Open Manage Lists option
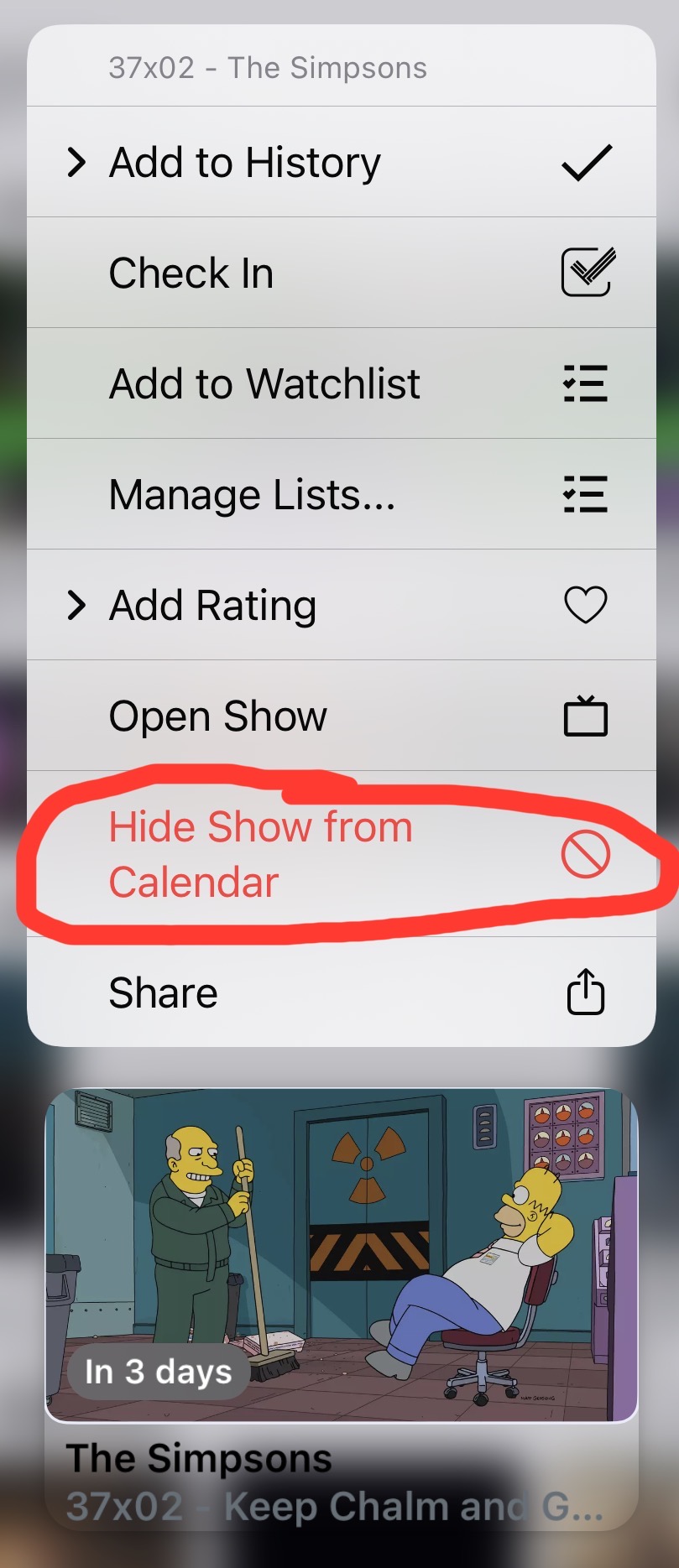This screenshot has height=1568, width=679. point(340,495)
